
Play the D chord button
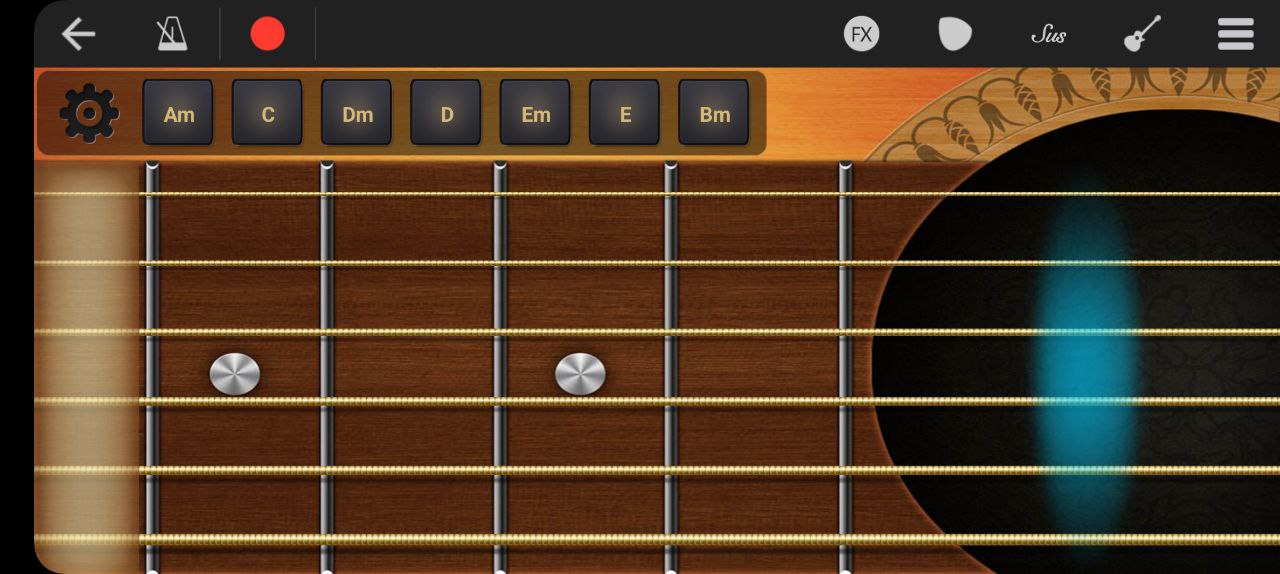(x=446, y=113)
